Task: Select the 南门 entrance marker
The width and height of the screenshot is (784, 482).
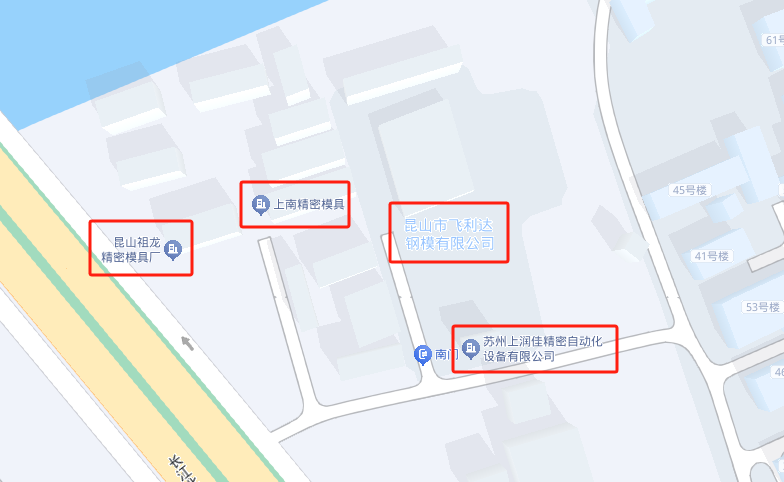Action: point(423,354)
